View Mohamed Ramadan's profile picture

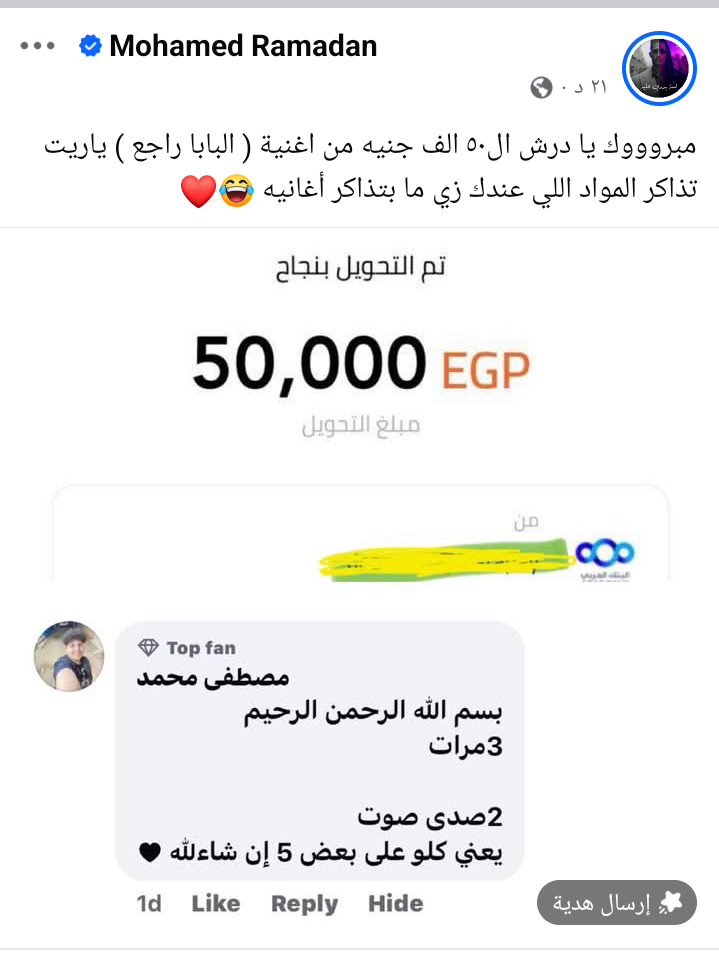click(658, 66)
